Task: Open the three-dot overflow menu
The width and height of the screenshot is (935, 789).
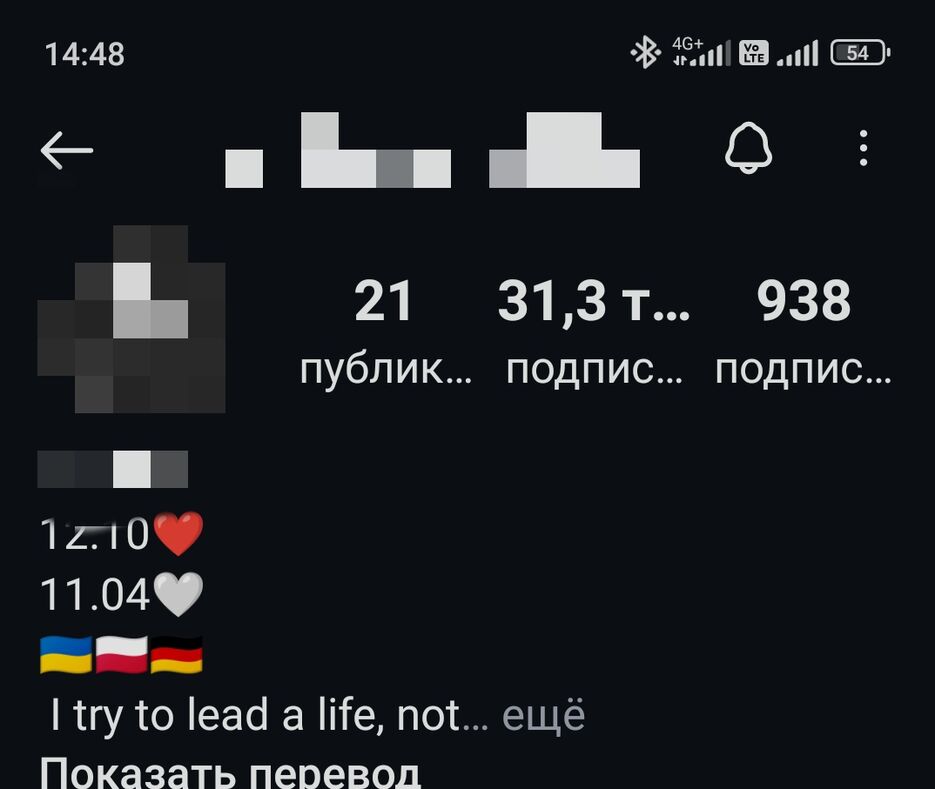Action: pyautogui.click(x=863, y=149)
